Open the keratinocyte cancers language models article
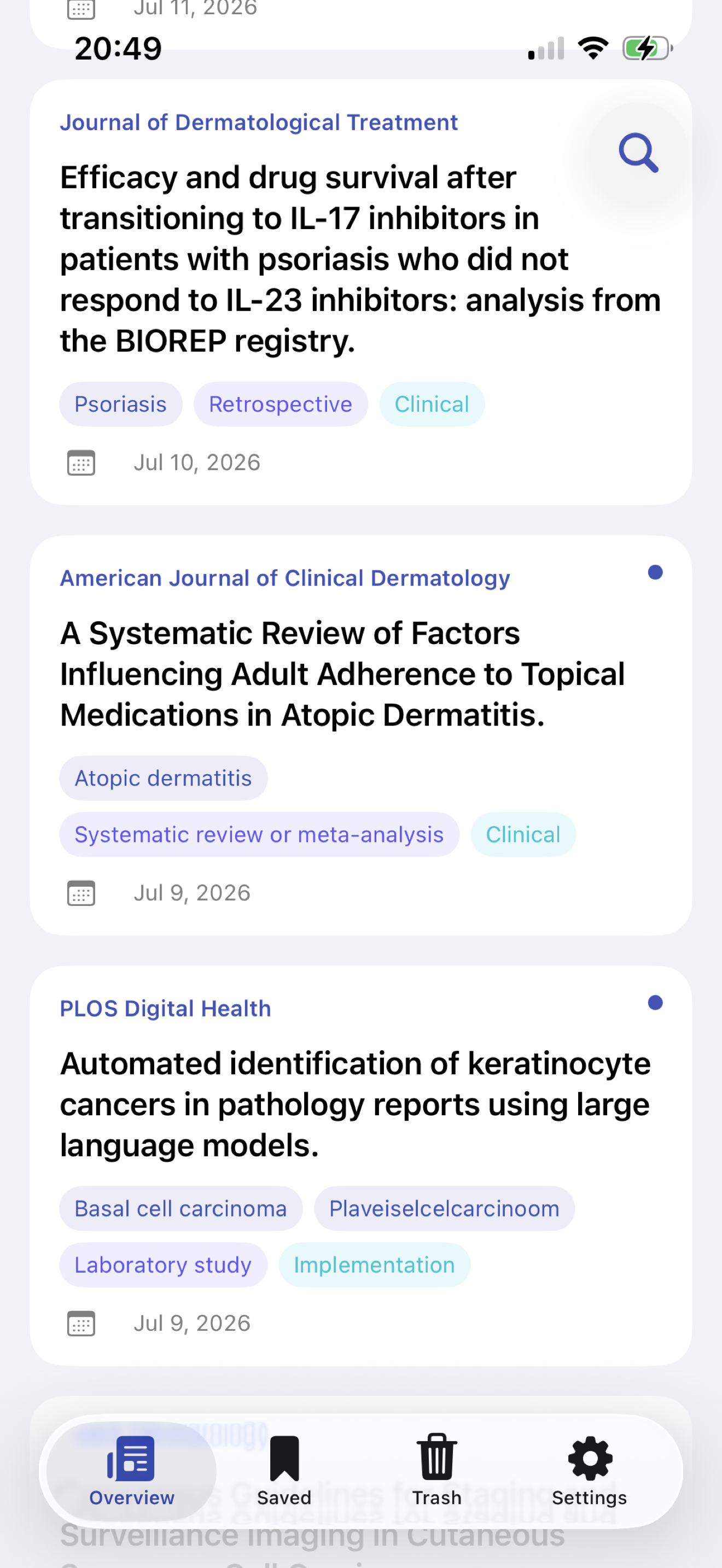722x1568 pixels. coord(356,1104)
